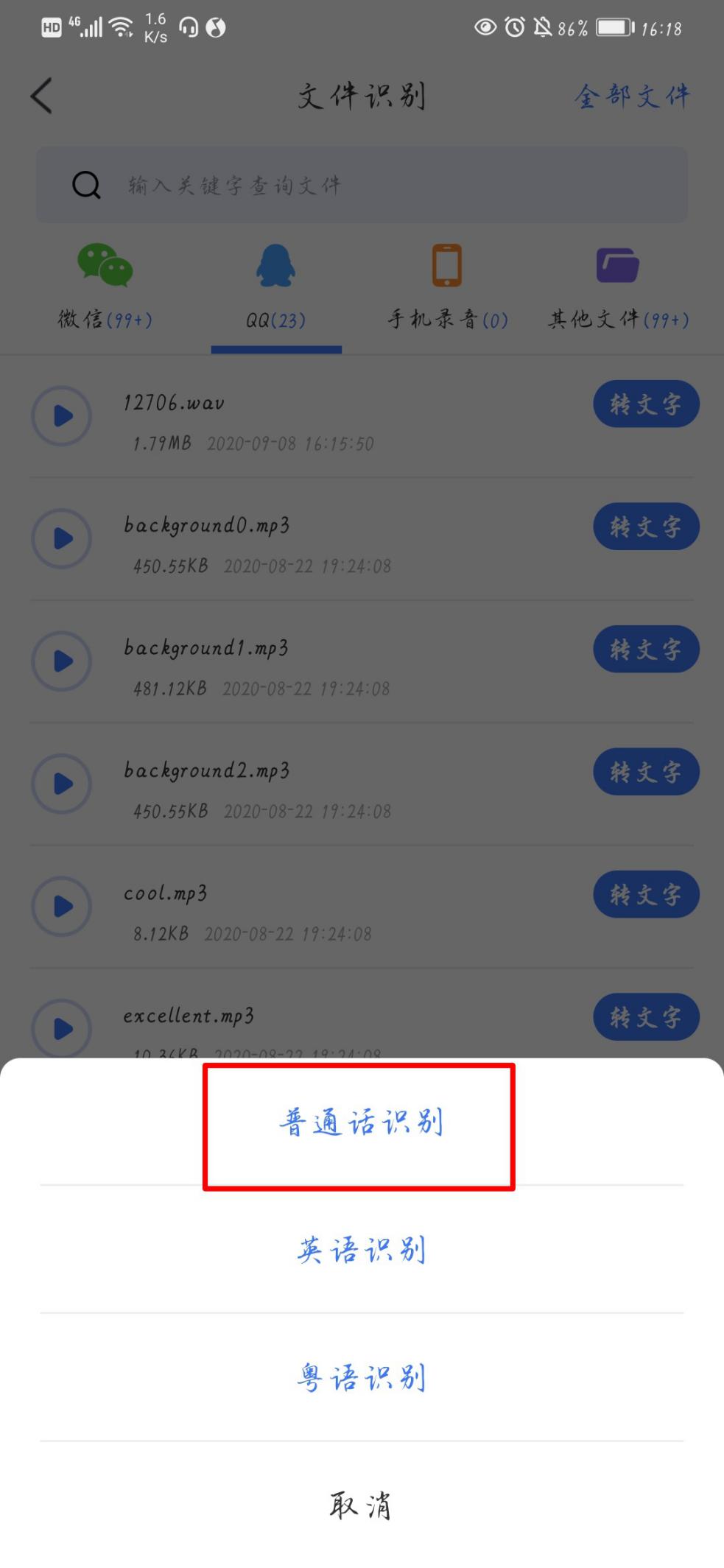
Task: Switch to the 微信 tab
Action: 105,287
